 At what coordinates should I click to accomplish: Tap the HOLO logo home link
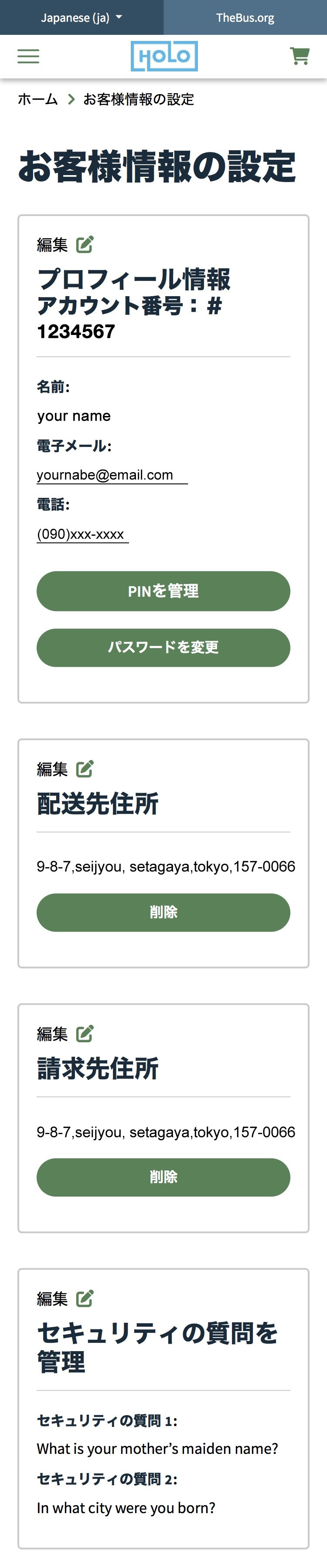tap(164, 56)
